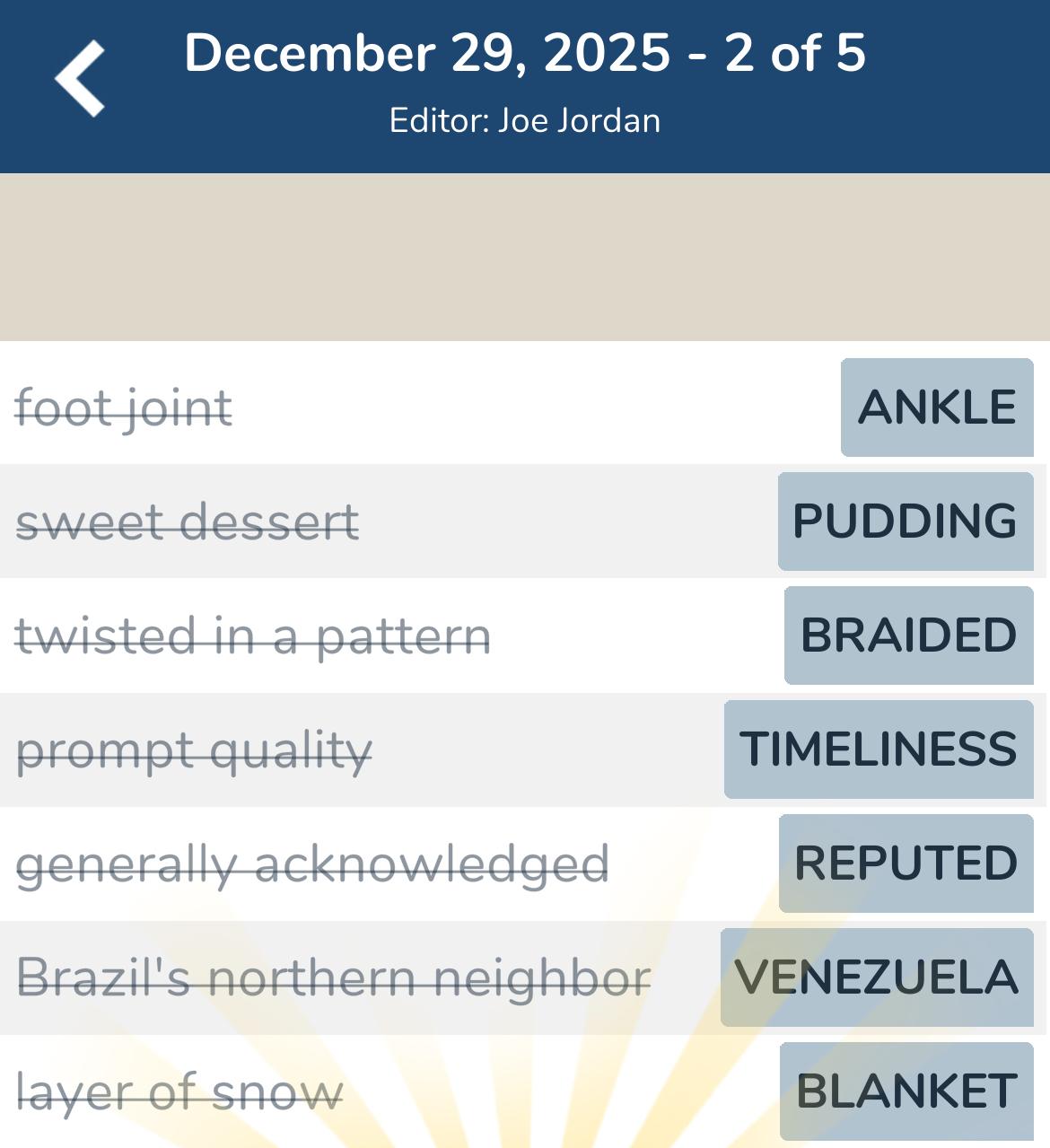The image size is (1050, 1148).
Task: Select the ANKLE answer tile
Action: (936, 407)
